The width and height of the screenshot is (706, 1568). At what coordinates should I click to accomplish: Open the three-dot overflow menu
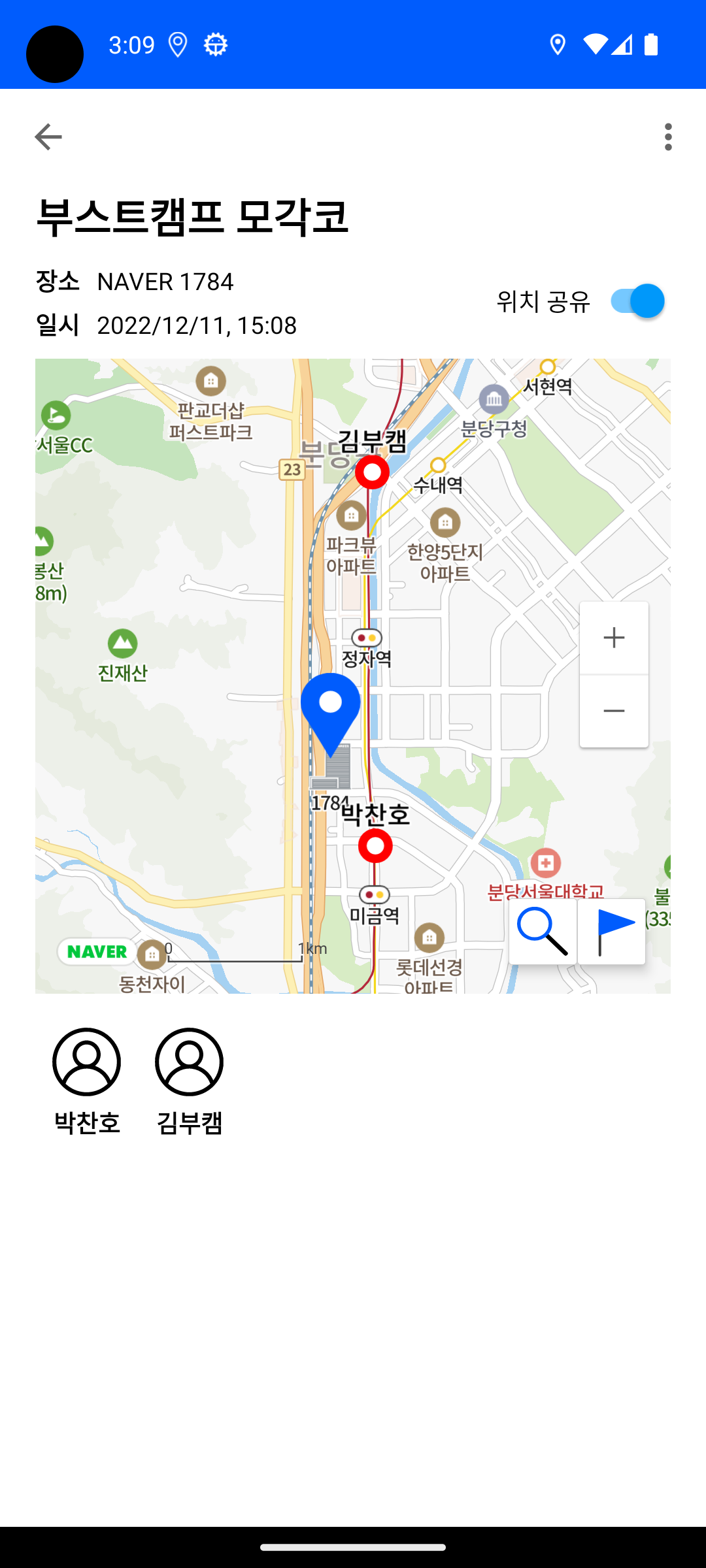[x=667, y=136]
